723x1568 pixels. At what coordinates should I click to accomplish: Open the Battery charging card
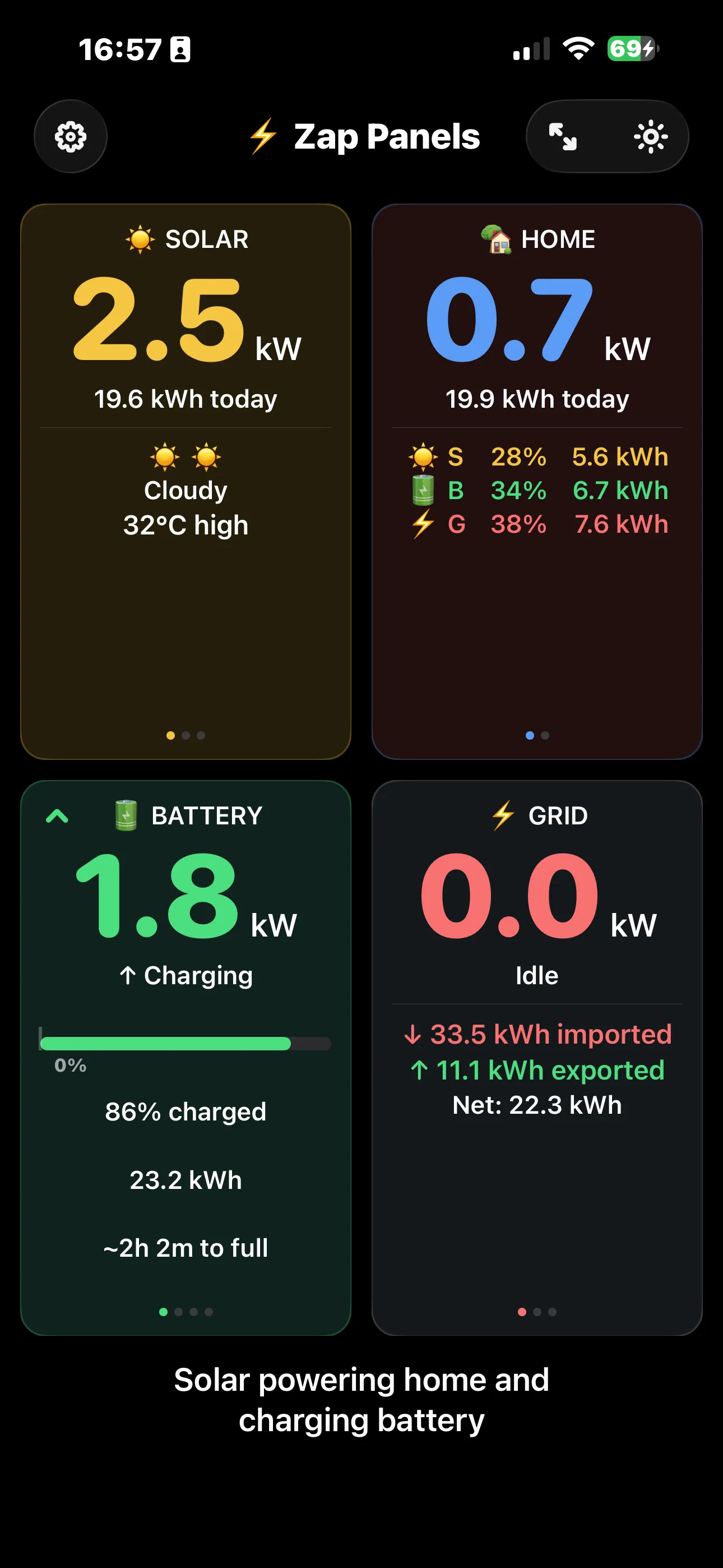[x=186, y=1058]
